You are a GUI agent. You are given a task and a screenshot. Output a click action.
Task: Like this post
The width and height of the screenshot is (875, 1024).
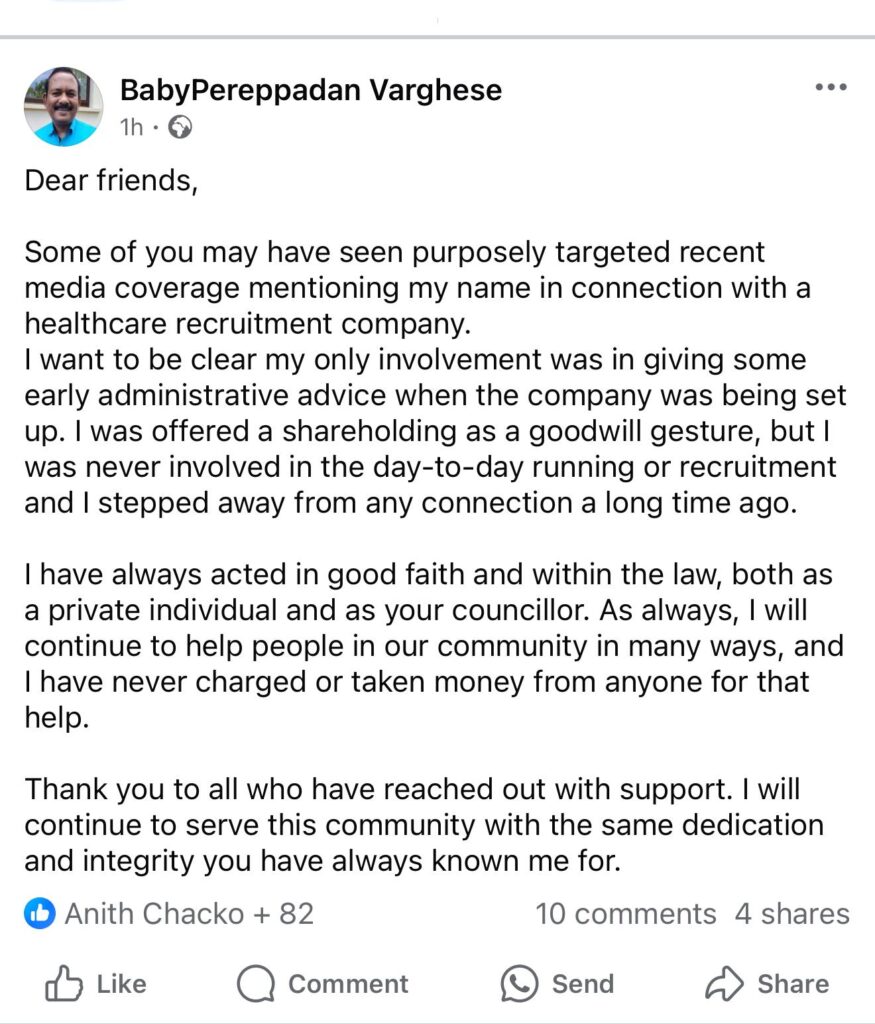coord(96,984)
